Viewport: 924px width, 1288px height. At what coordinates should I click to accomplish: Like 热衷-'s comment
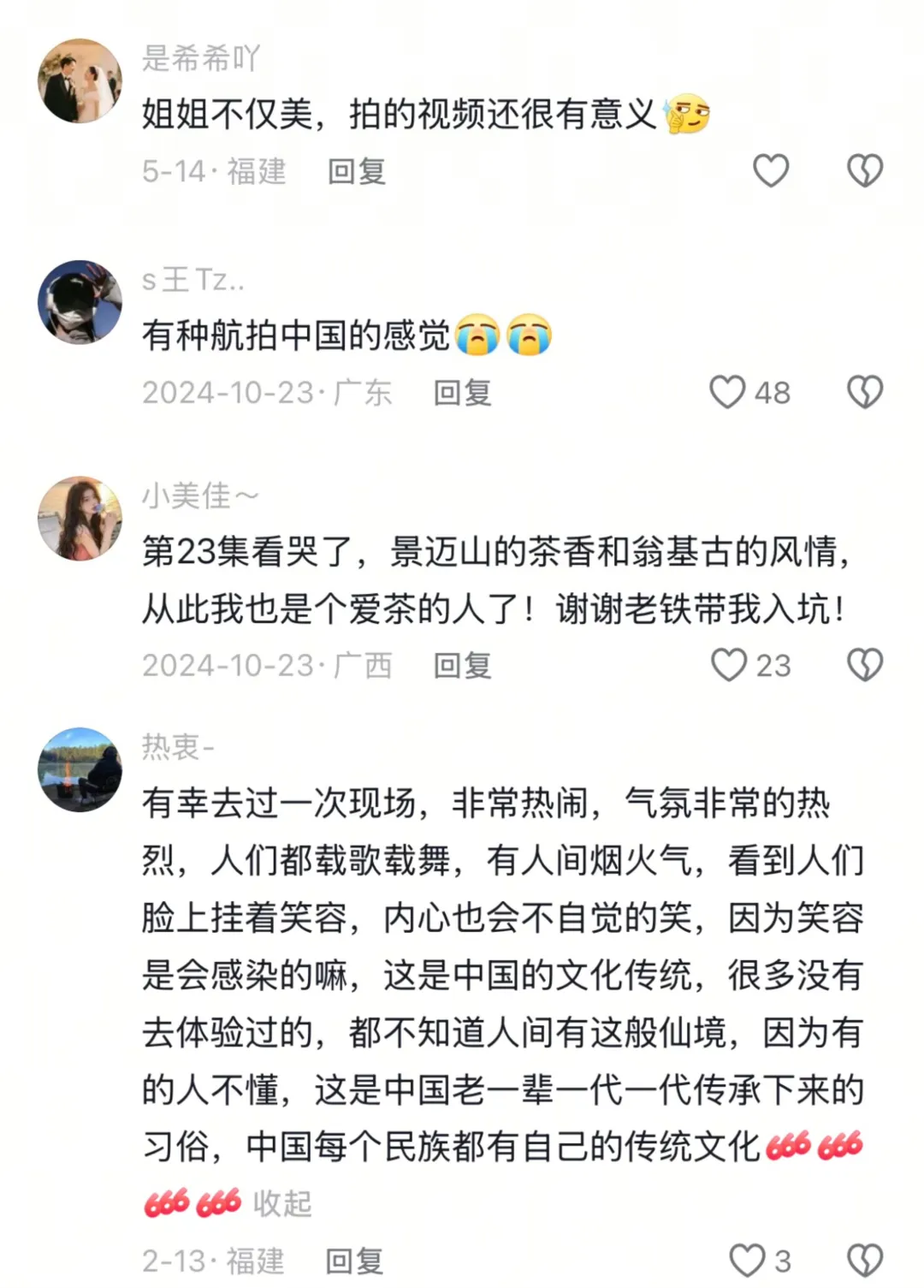746,1260
